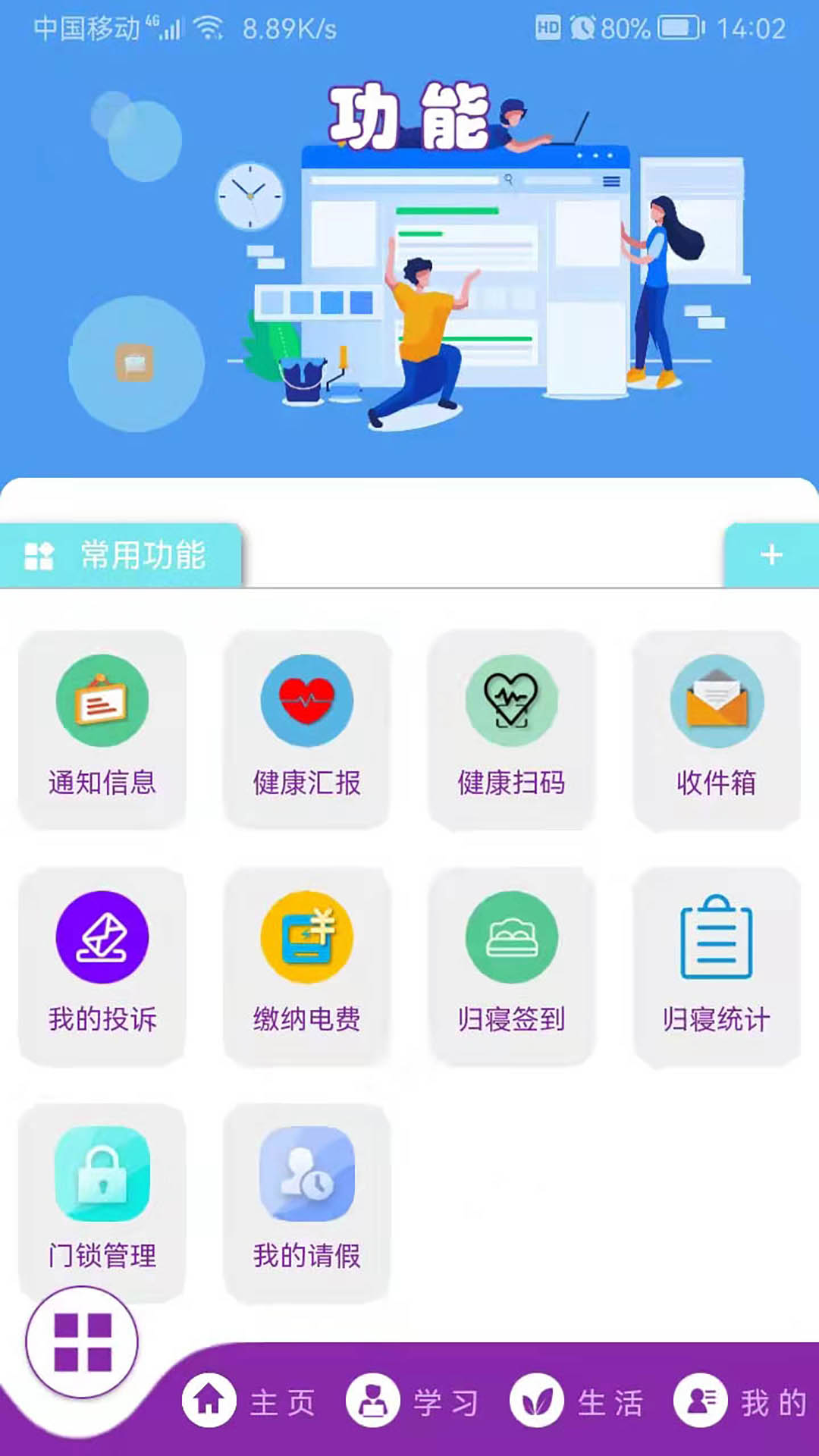Select the 缴纳电费 electricity payment icon
This screenshot has width=819, height=1456.
point(307,938)
